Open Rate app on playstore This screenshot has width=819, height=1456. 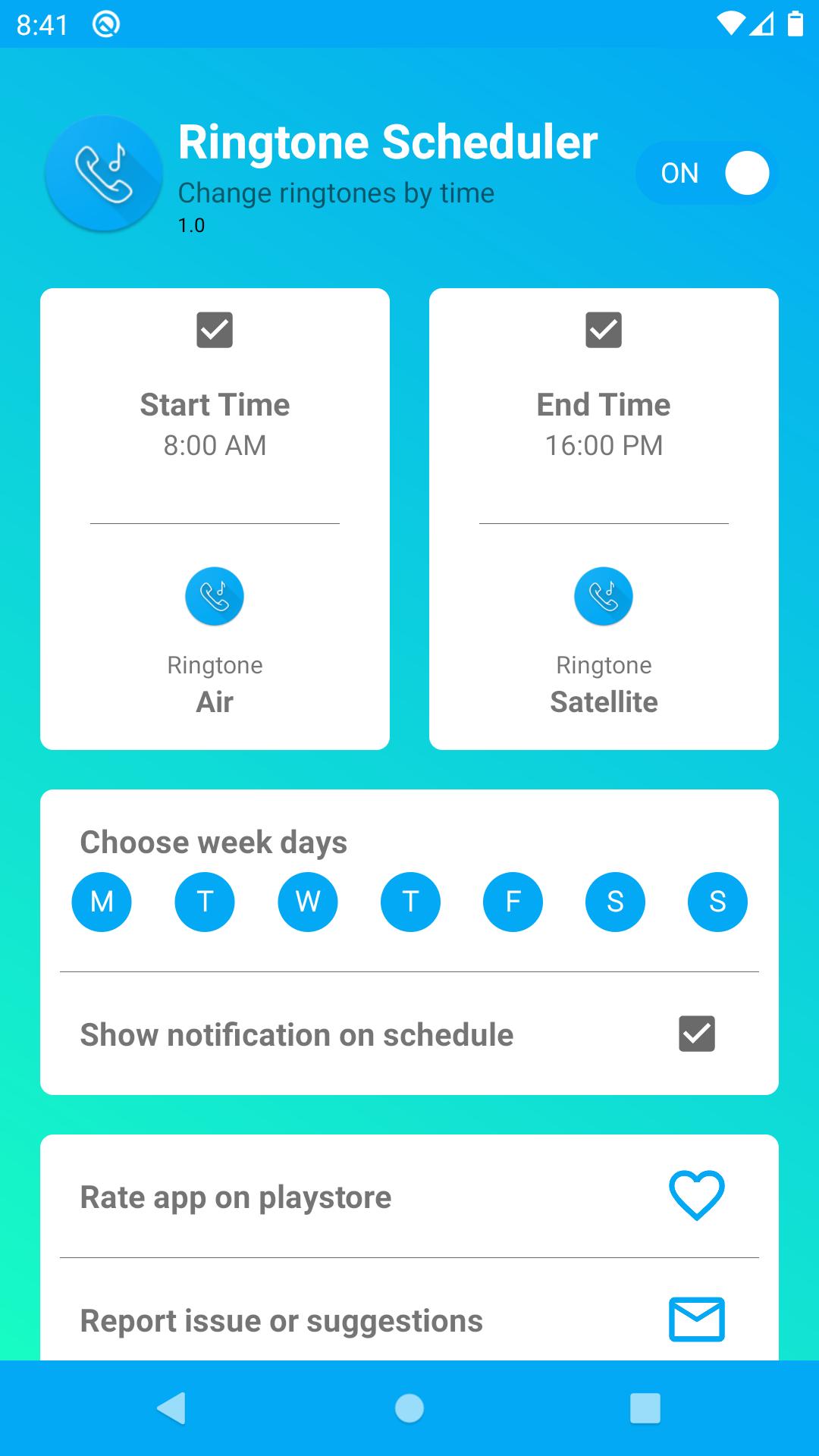coord(235,1197)
